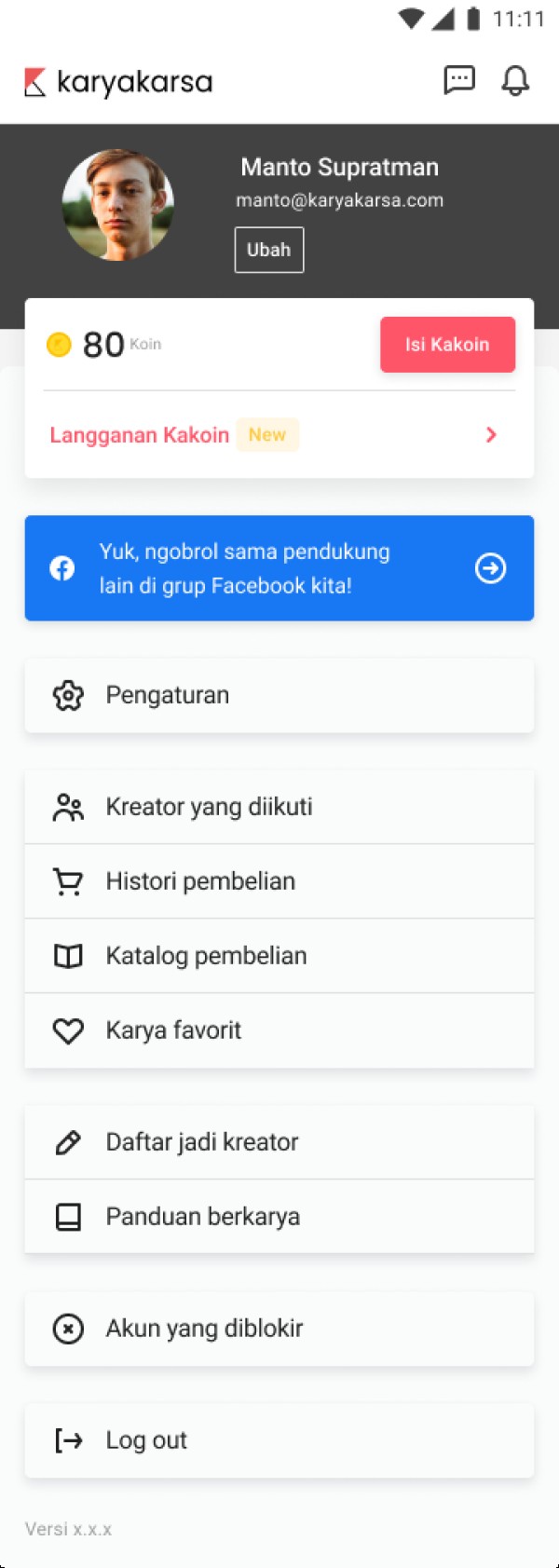The height and width of the screenshot is (1568, 559).
Task: View Karya favorit
Action: click(279, 1030)
